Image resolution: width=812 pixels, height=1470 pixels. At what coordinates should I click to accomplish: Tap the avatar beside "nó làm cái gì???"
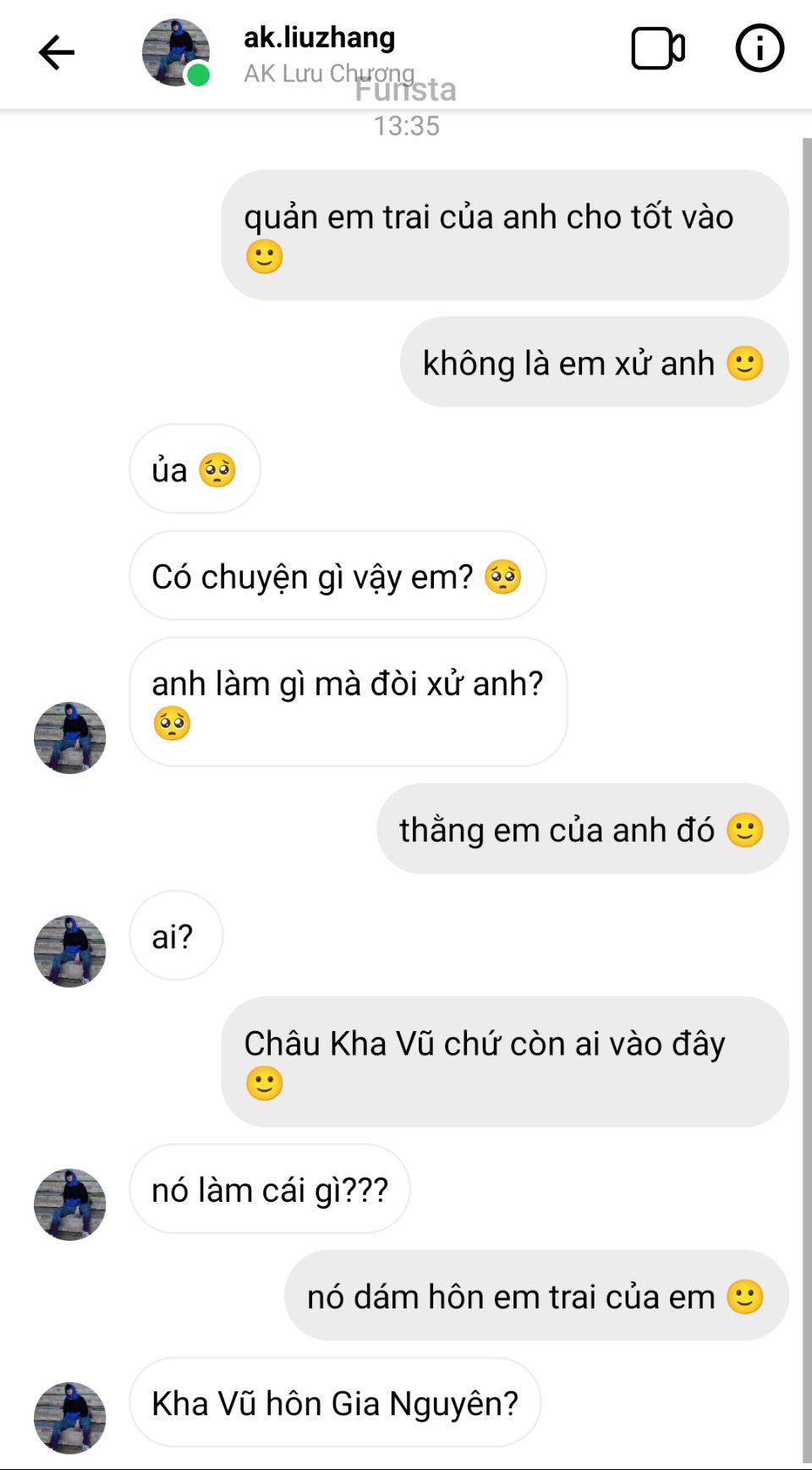(x=69, y=1204)
